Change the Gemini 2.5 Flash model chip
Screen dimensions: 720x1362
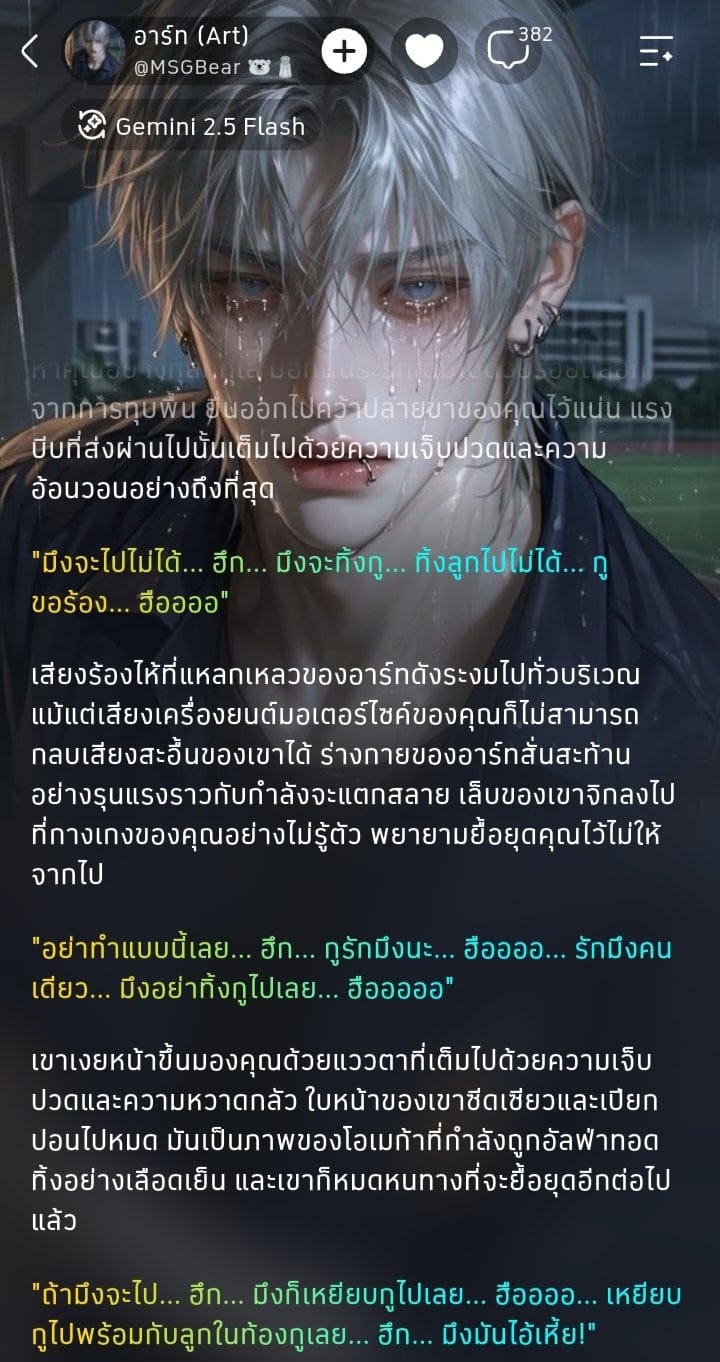tap(192, 127)
